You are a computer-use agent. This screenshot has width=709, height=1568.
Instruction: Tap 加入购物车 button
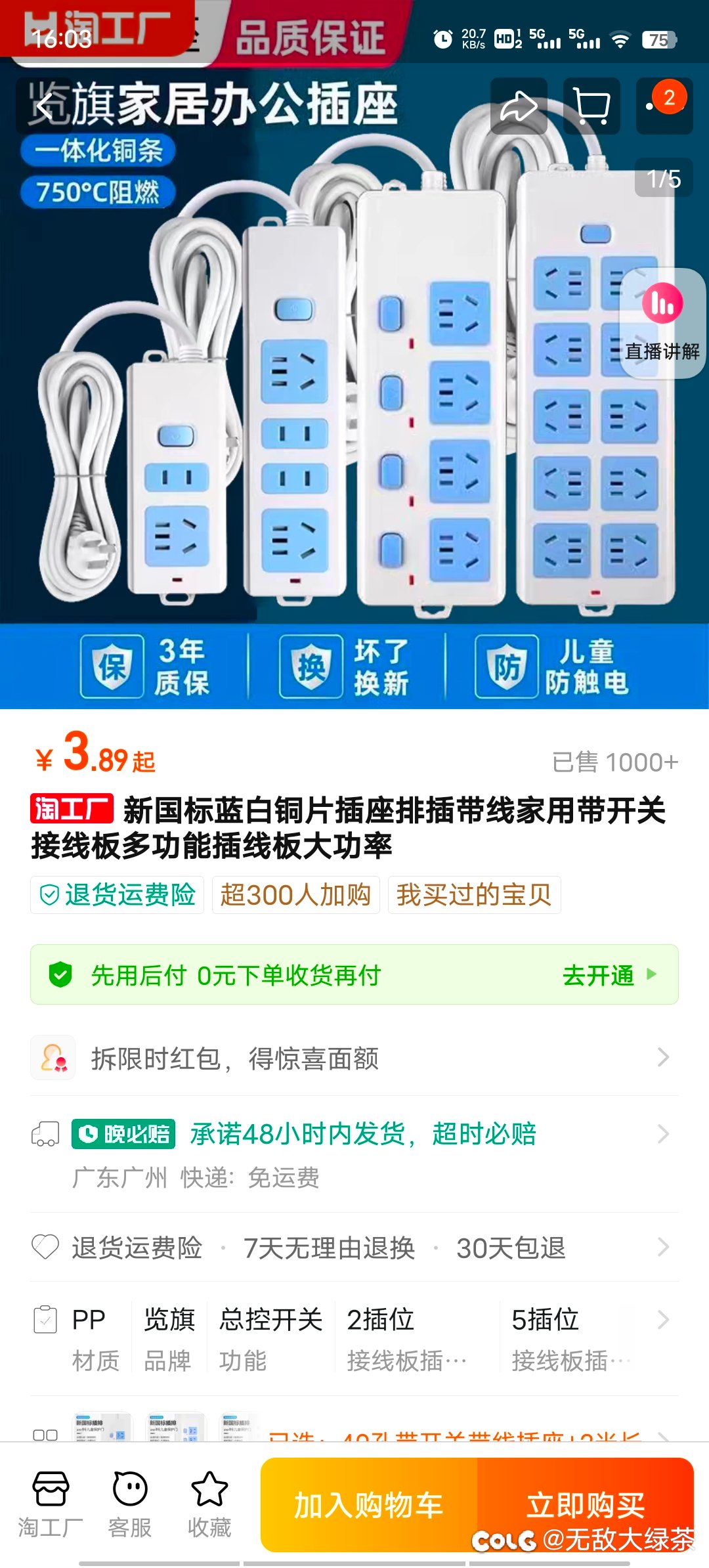pyautogui.click(x=369, y=1505)
